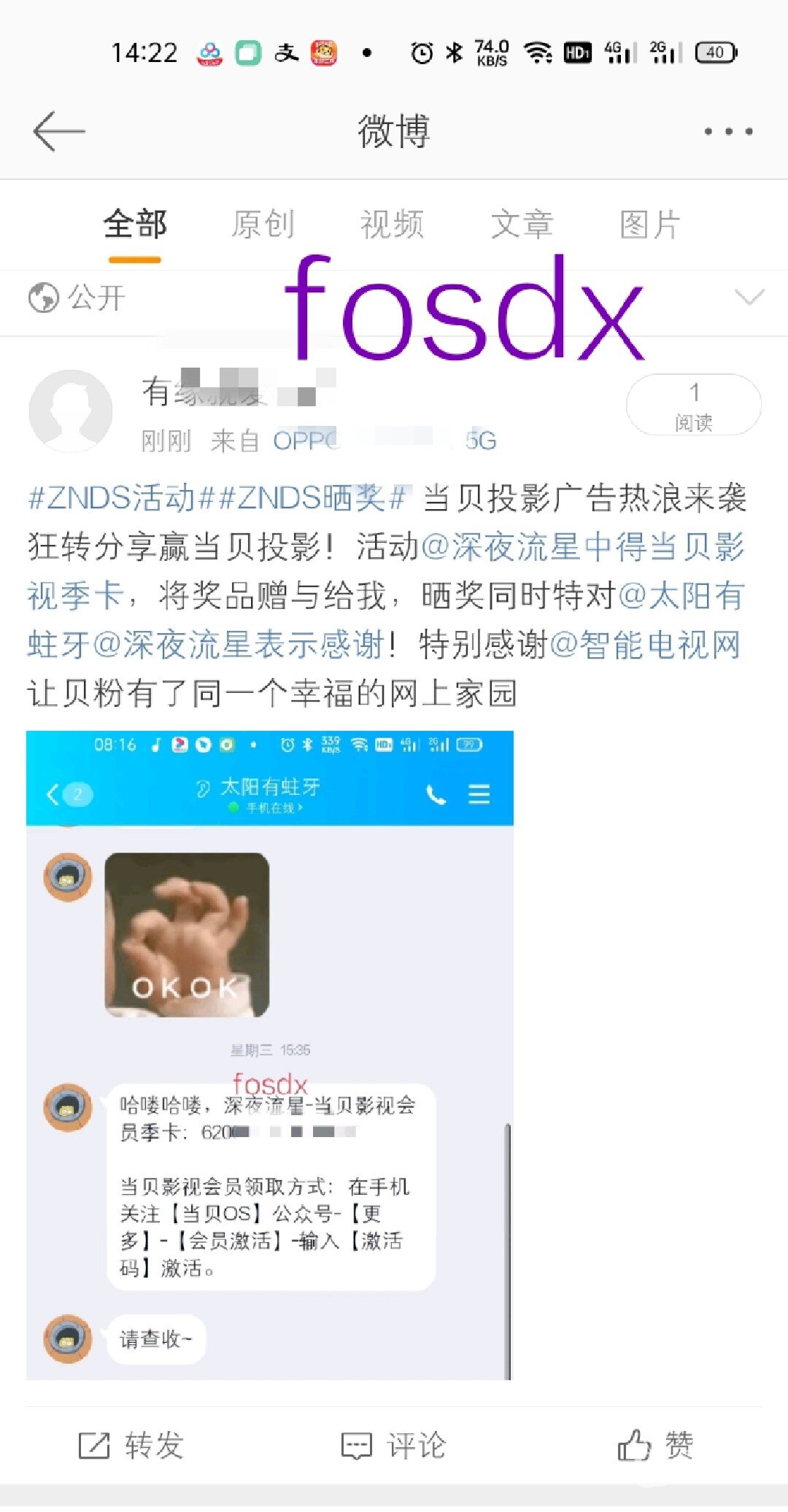Go back with the top-left arrow
This screenshot has height=1512, width=788.
59,131
